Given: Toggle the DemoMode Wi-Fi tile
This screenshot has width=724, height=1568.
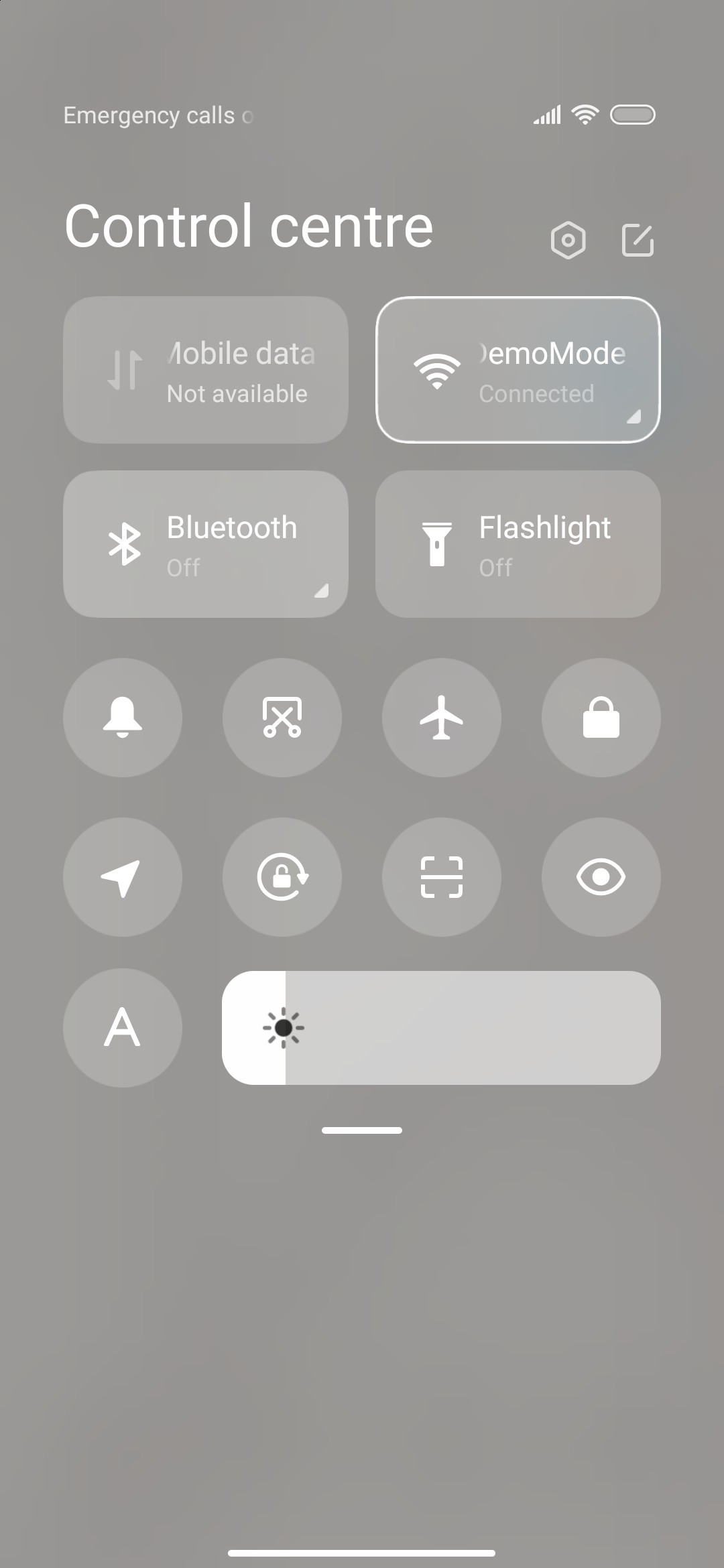Looking at the screenshot, I should [x=518, y=370].
